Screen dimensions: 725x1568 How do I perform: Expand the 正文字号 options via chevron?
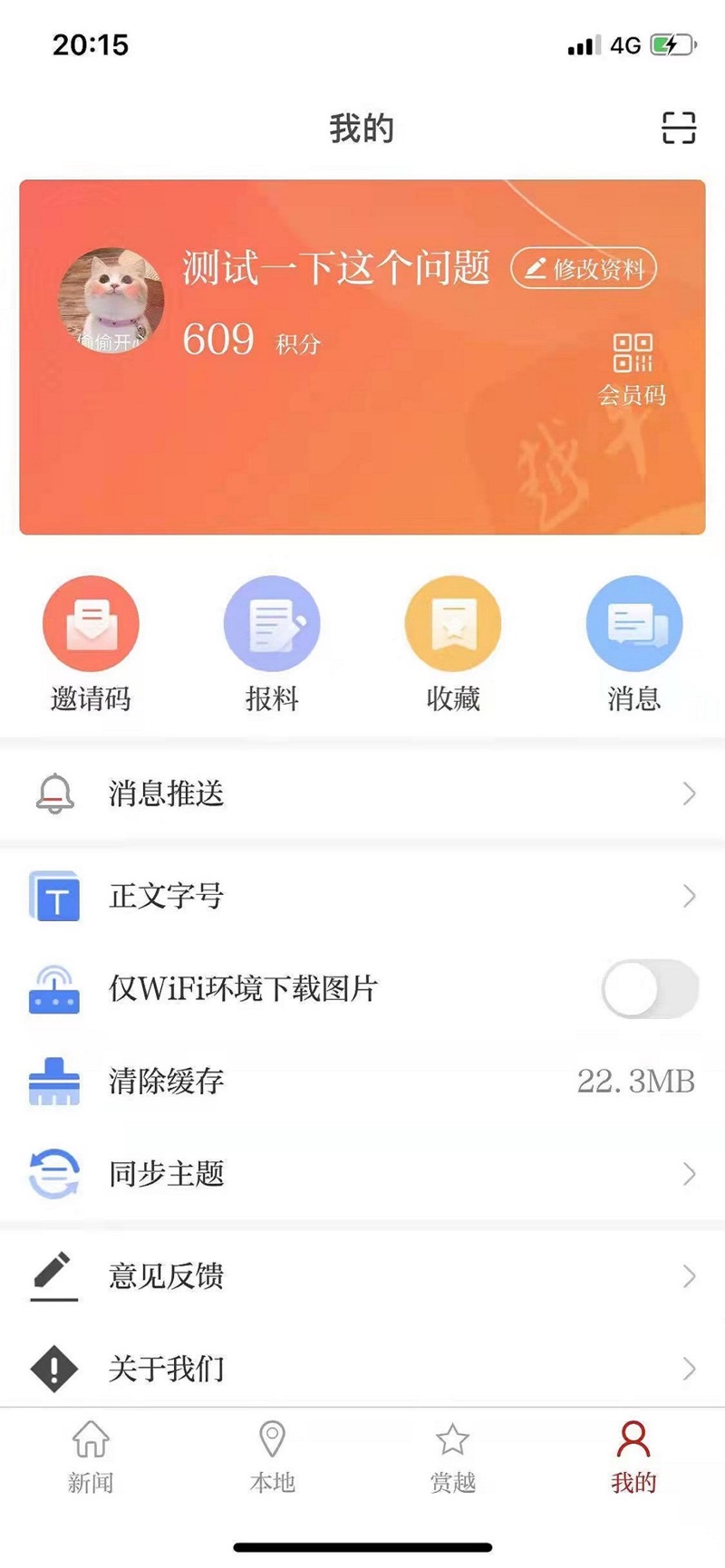(x=691, y=897)
